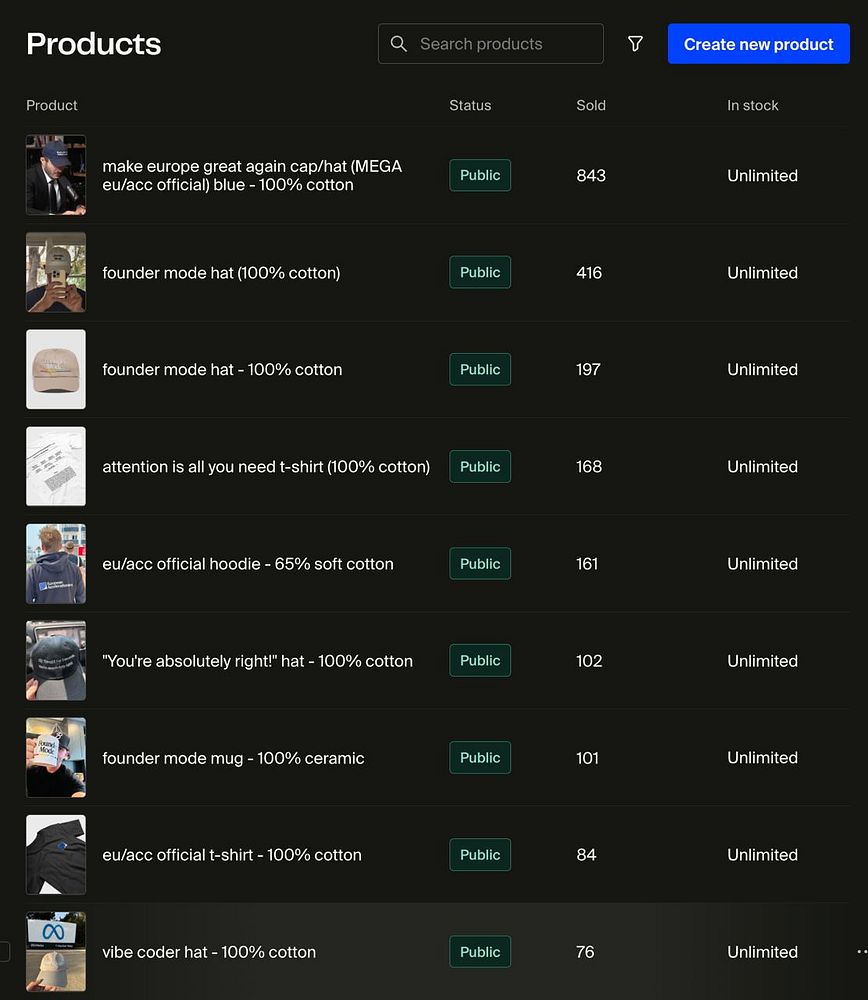Open founder mode mug product

pyautogui.click(x=233, y=758)
